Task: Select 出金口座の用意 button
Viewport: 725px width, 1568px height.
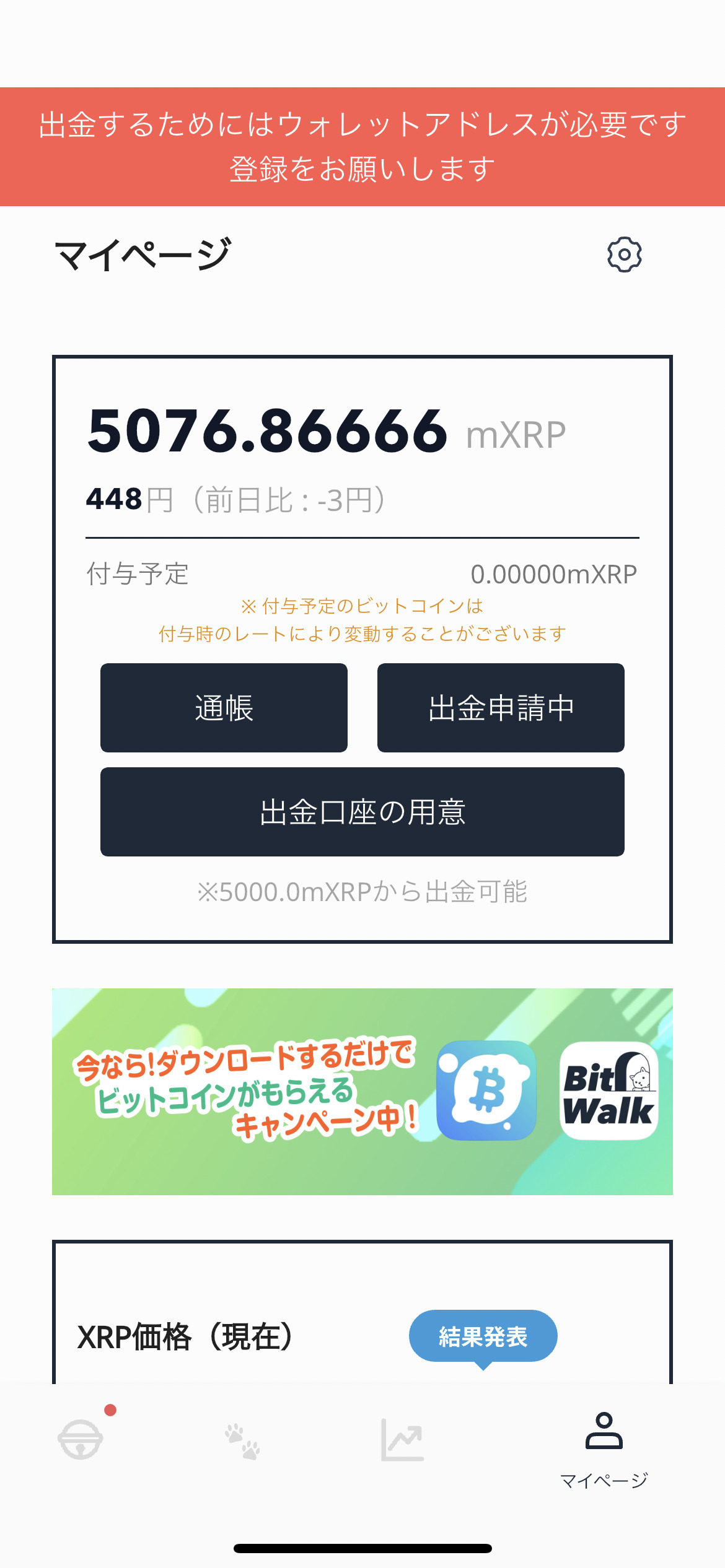Action: tap(362, 812)
